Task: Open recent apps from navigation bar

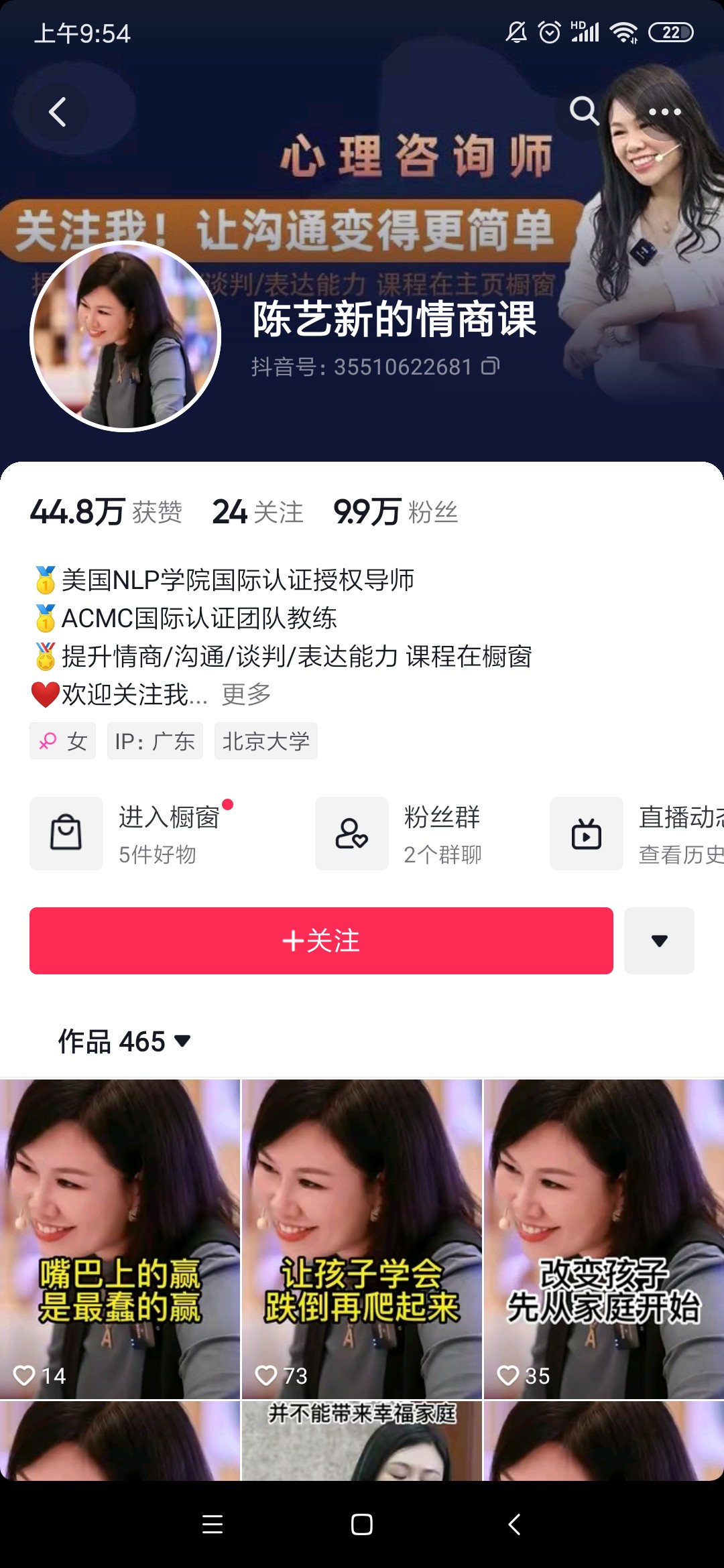Action: click(x=213, y=1524)
